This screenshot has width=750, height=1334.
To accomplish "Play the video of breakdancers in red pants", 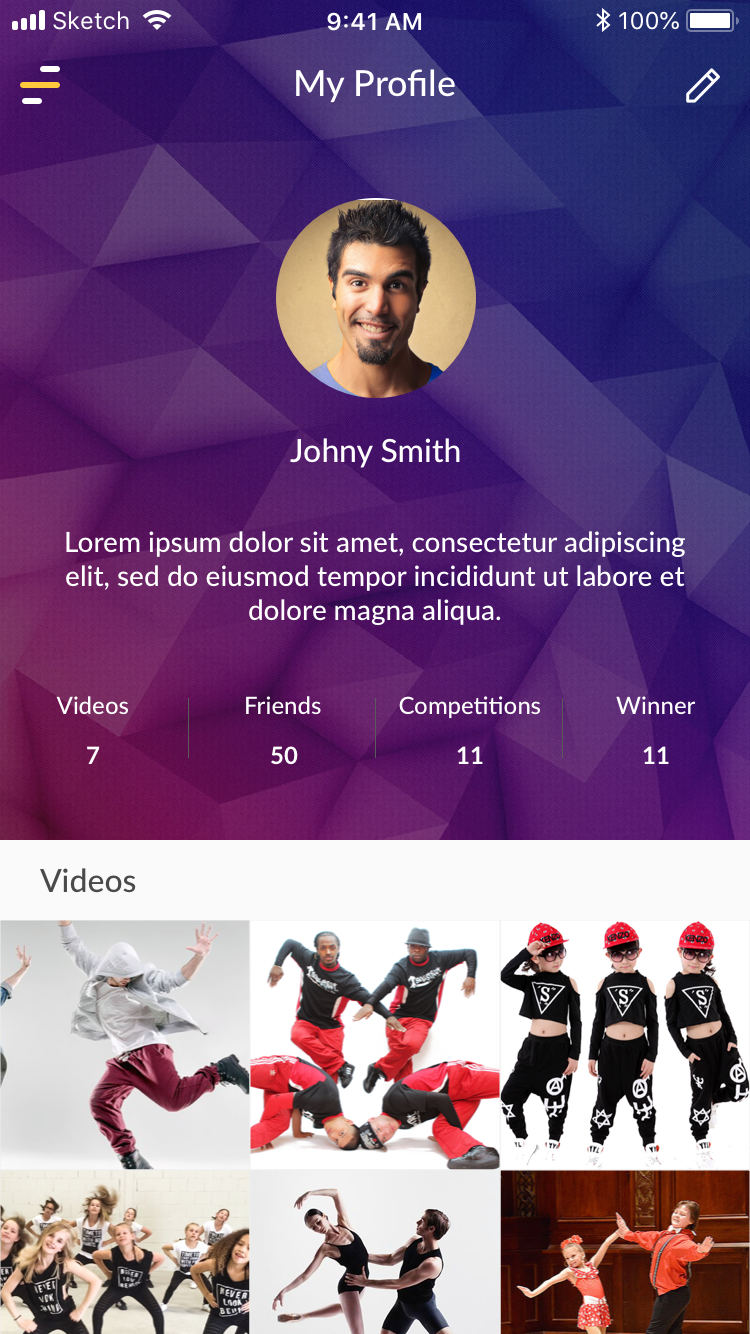I will (375, 1044).
